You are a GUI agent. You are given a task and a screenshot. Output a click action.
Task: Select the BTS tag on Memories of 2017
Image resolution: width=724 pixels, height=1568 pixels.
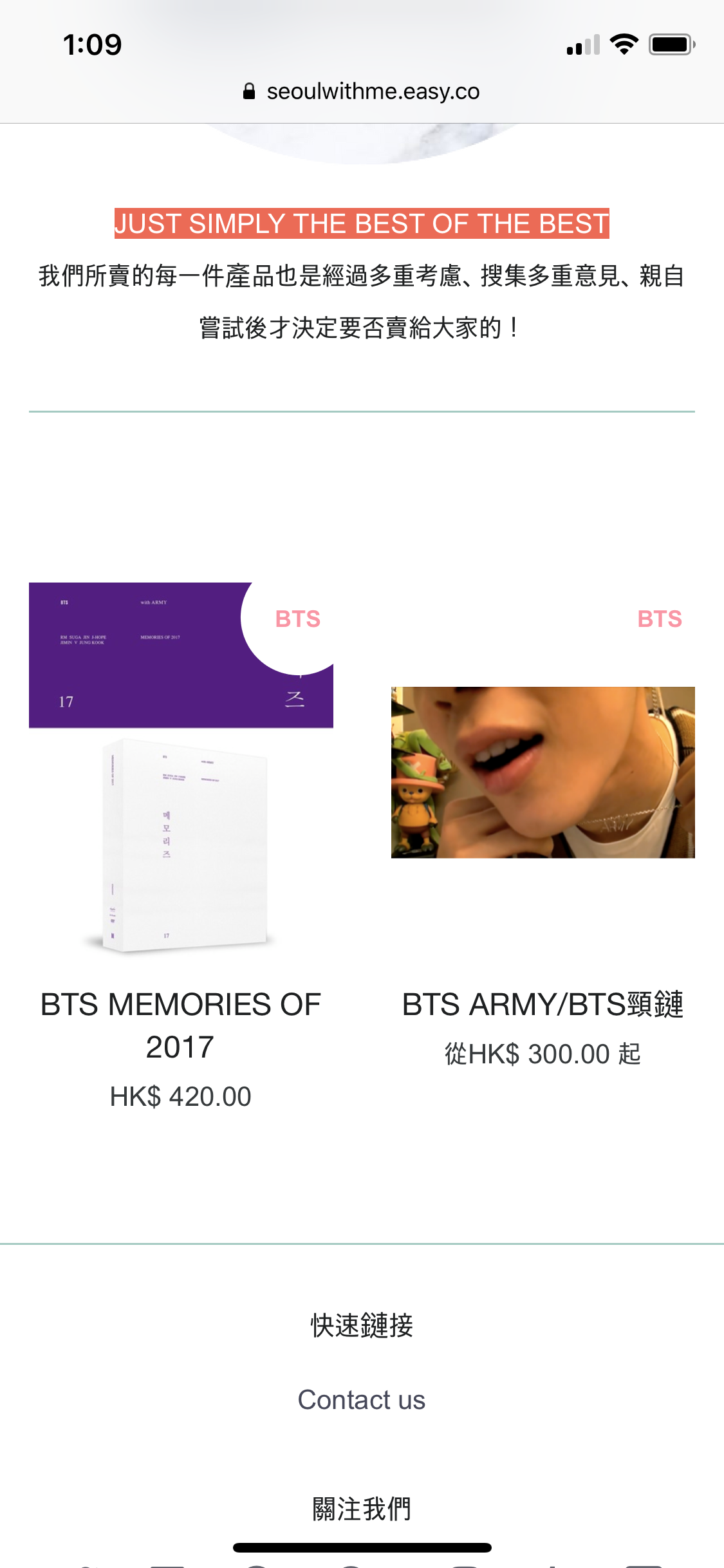point(297,619)
